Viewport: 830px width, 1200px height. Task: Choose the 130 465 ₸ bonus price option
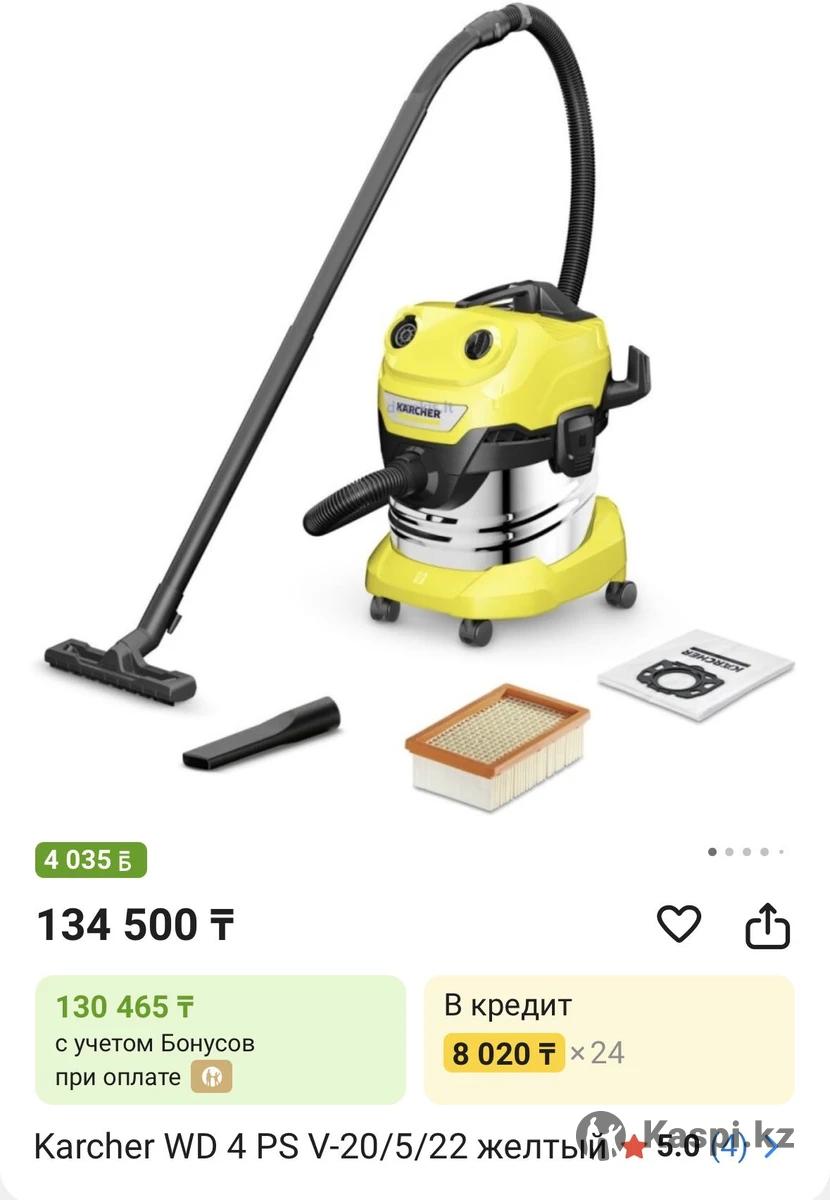point(220,1039)
